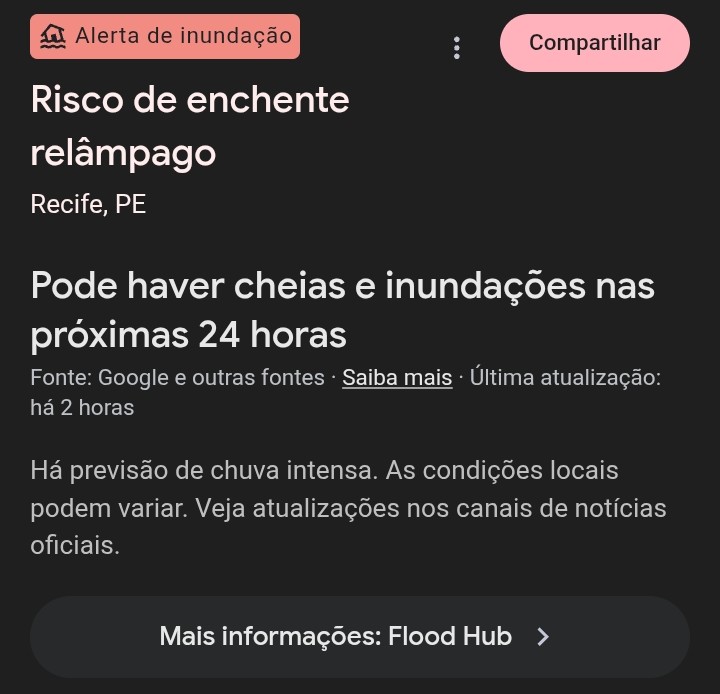Screen dimensions: 720x694
Task: Open the three-dot overflow menu
Action: [x=456, y=47]
